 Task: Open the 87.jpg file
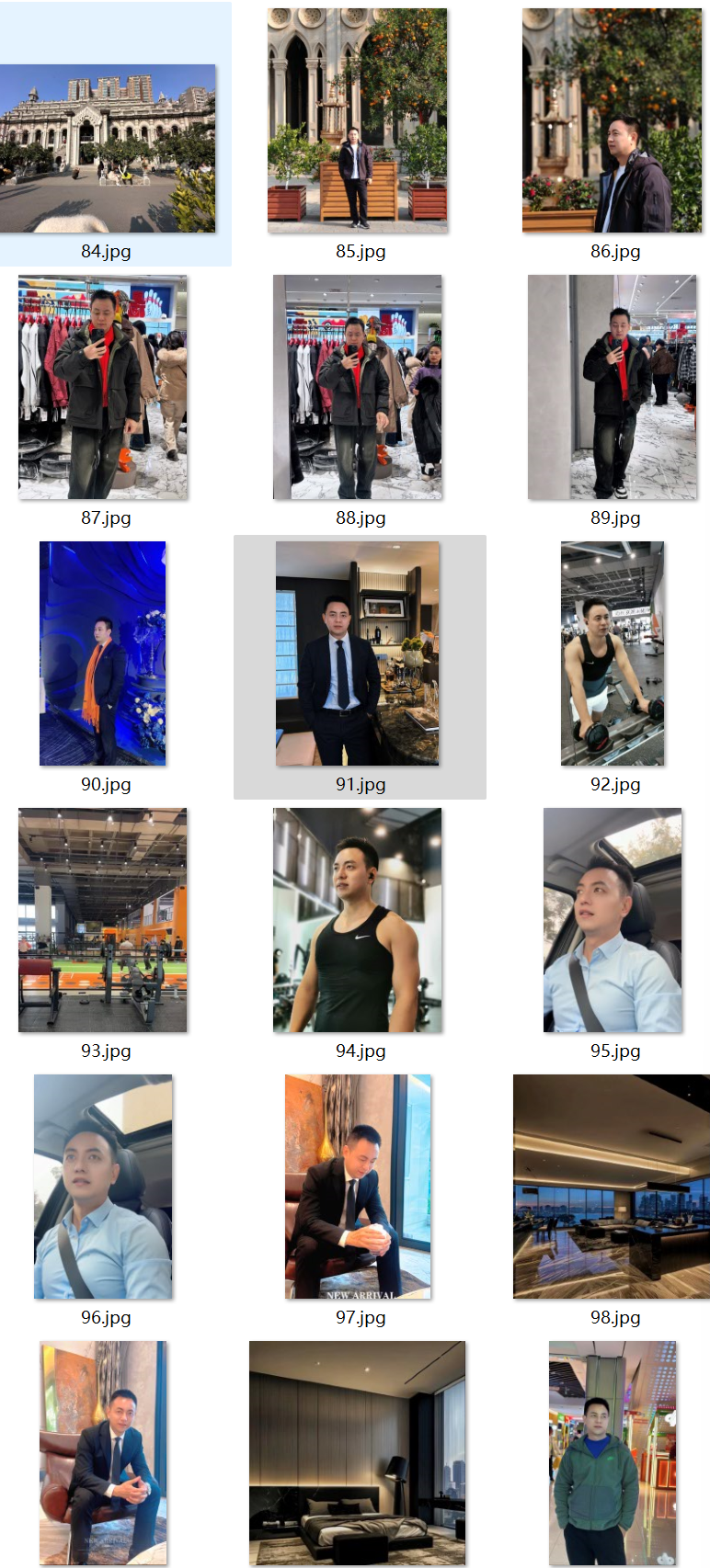tap(103, 387)
